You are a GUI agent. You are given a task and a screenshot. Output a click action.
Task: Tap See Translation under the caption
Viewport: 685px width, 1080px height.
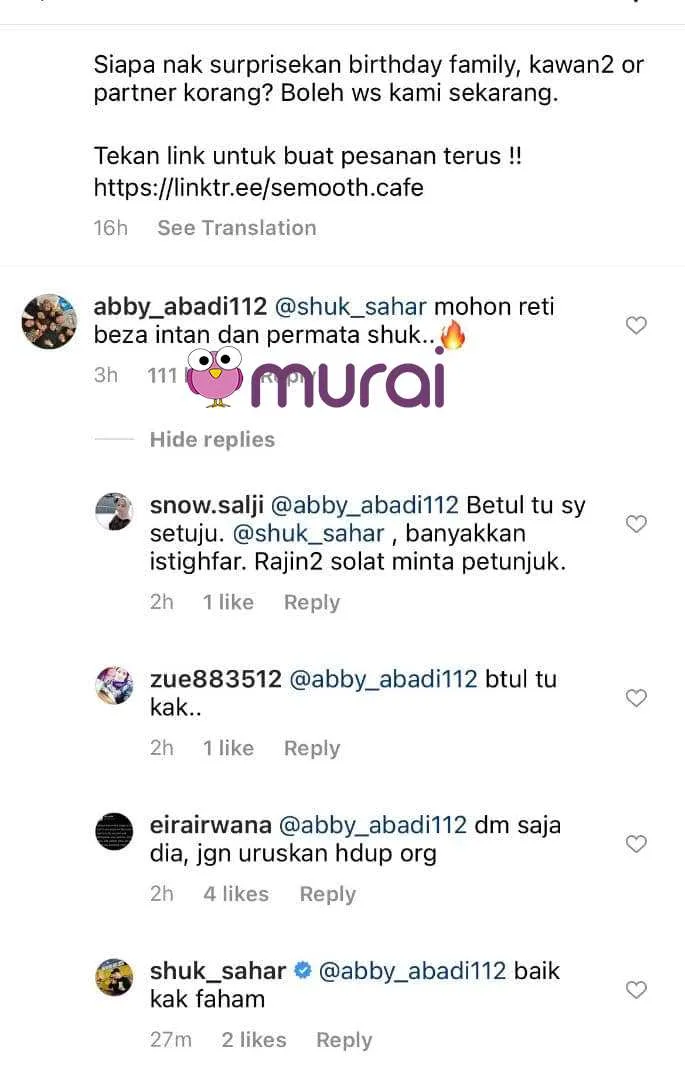coord(236,228)
